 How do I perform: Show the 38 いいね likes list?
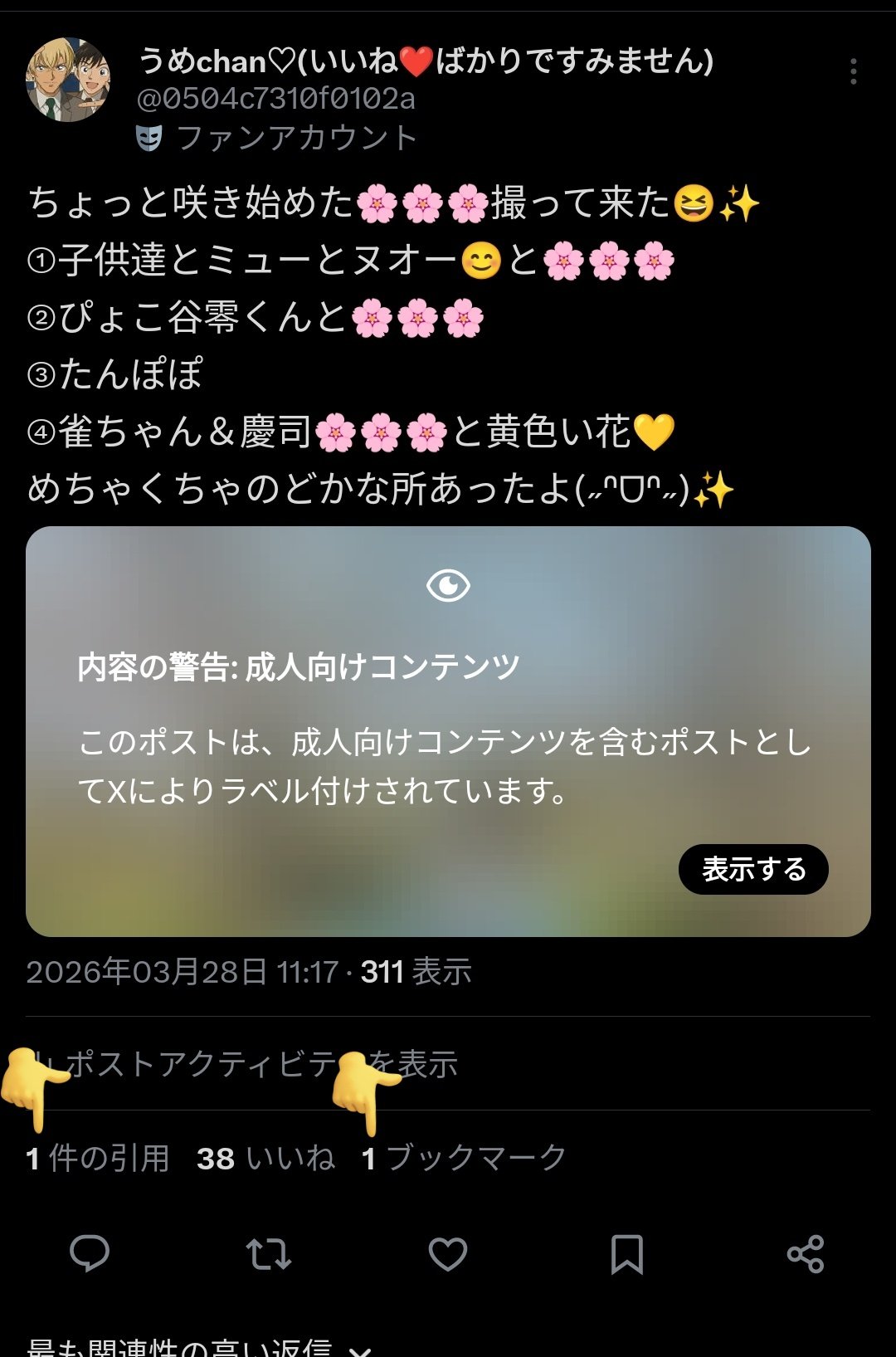click(265, 1158)
